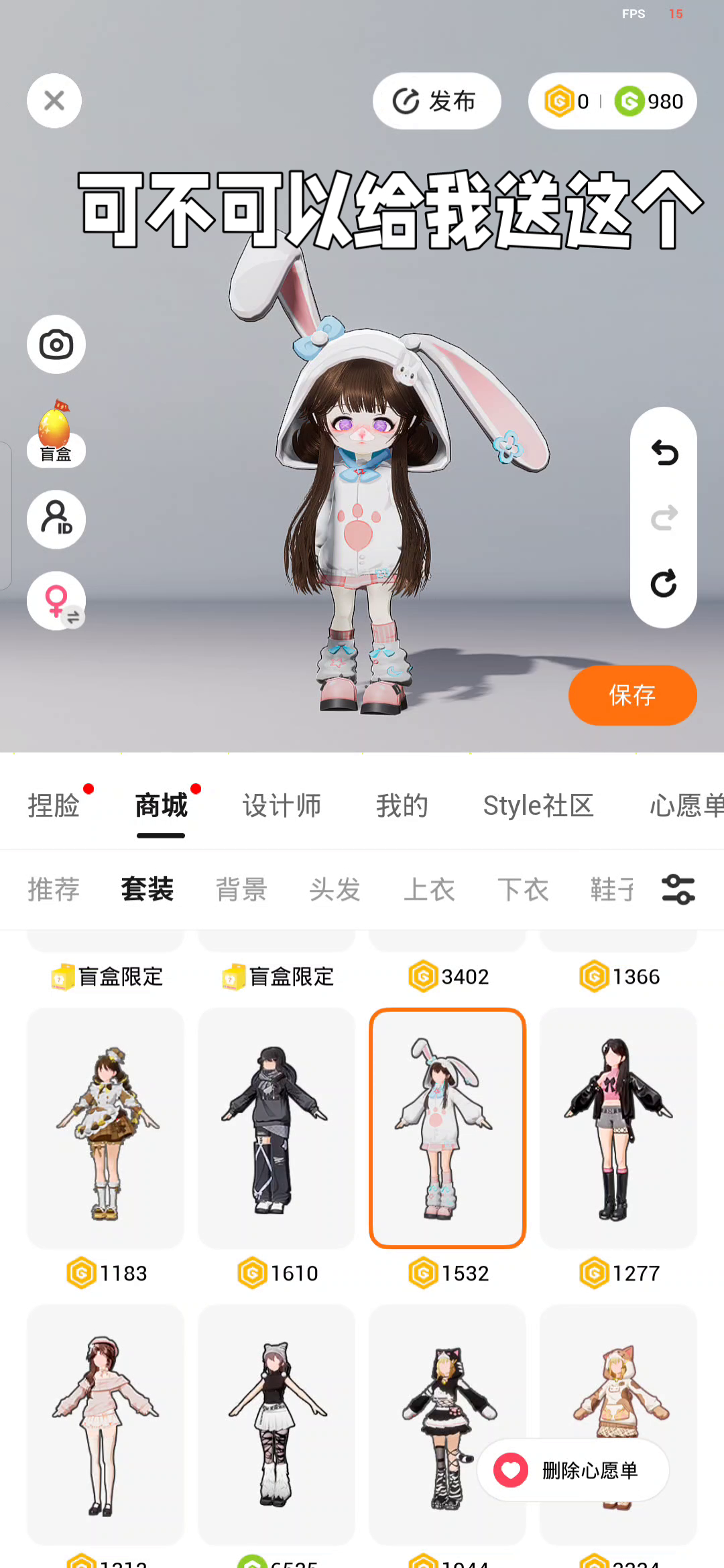
Task: Switch to the 捏脸 tab
Action: [x=54, y=805]
